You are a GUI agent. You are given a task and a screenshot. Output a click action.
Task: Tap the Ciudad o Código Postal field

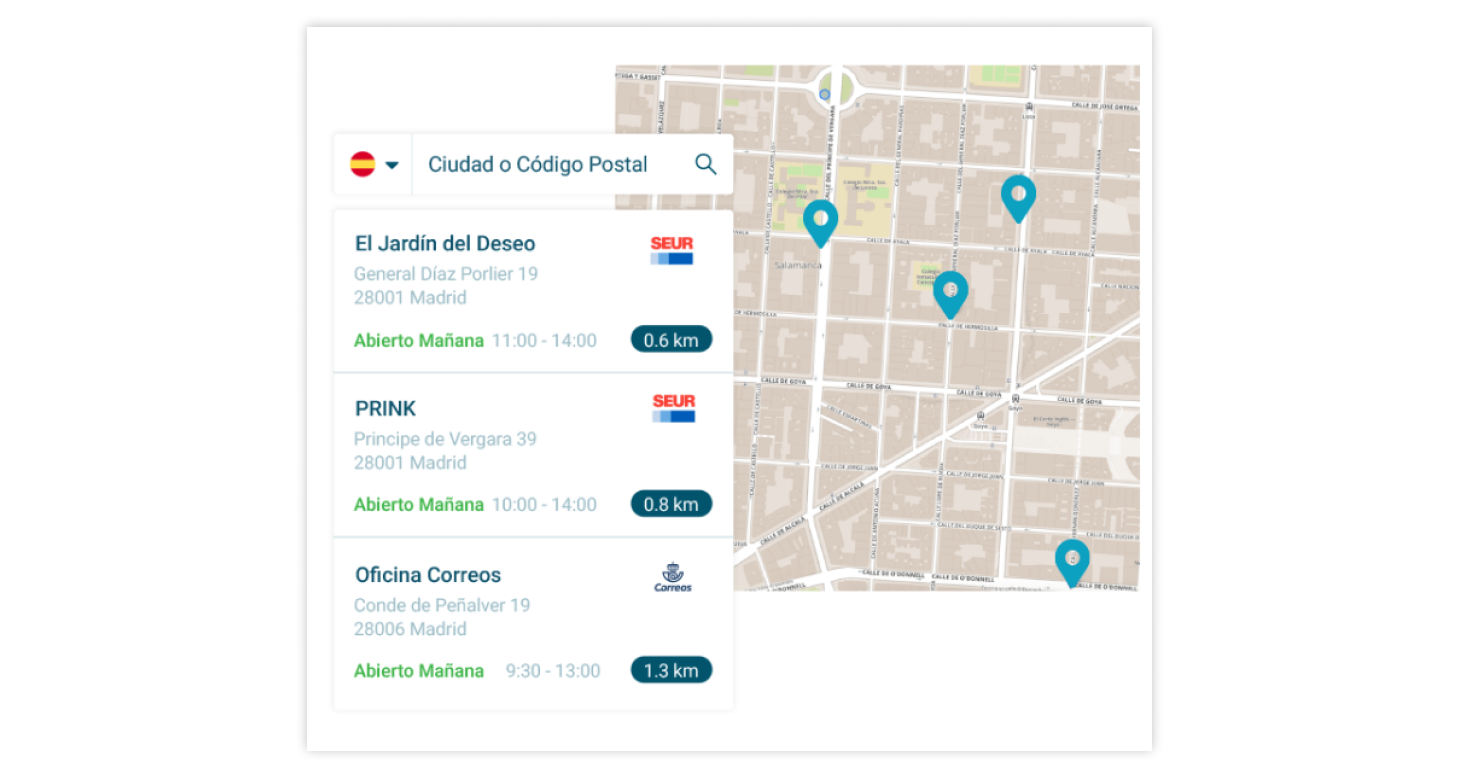538,165
